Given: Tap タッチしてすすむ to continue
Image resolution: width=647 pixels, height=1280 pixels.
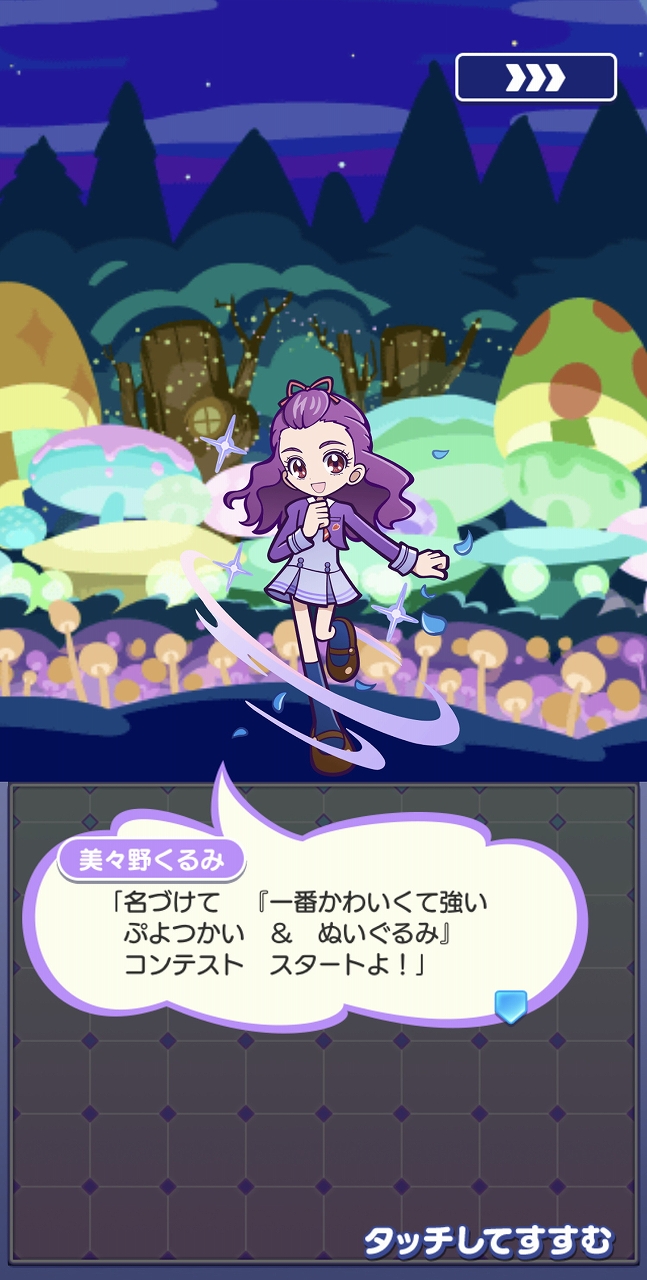Looking at the screenshot, I should [487, 1241].
